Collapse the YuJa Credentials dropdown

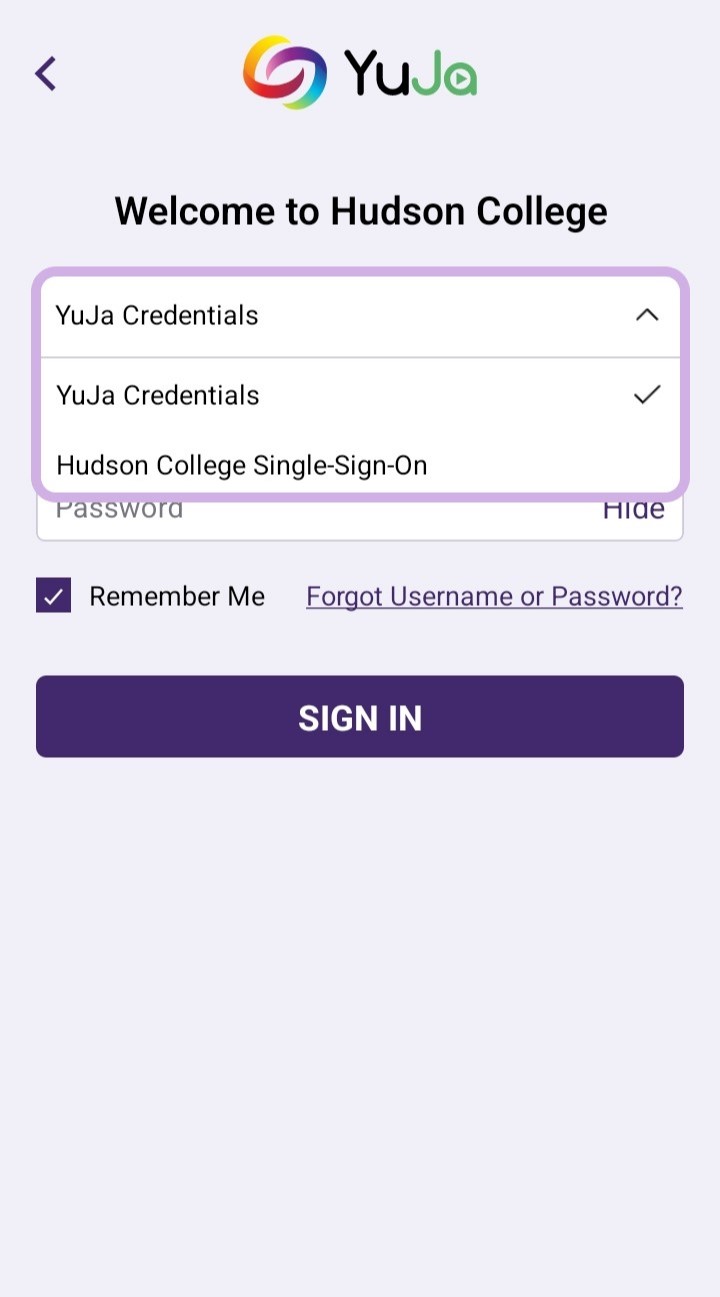point(646,315)
